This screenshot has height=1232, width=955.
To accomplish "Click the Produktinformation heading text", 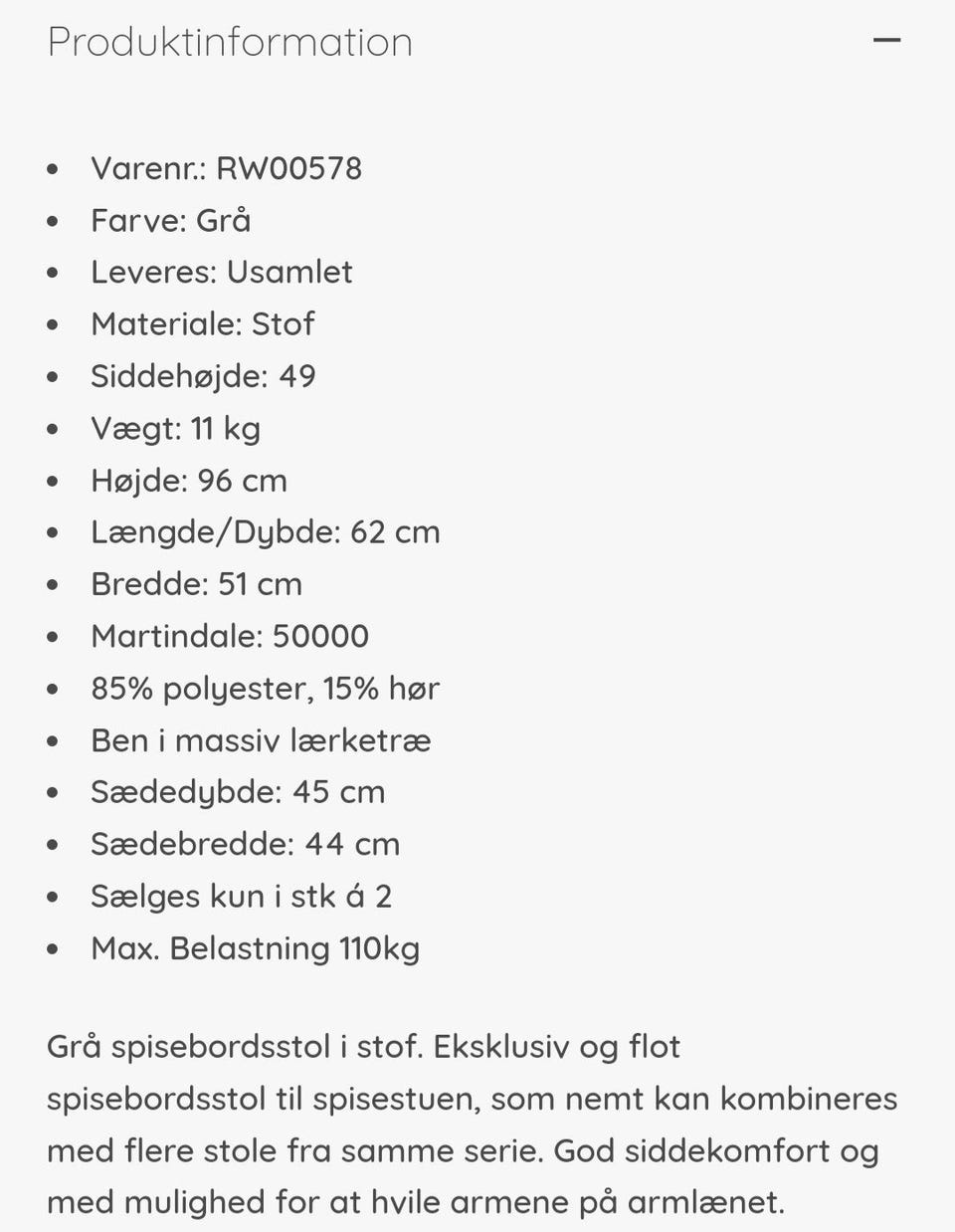I will [230, 41].
